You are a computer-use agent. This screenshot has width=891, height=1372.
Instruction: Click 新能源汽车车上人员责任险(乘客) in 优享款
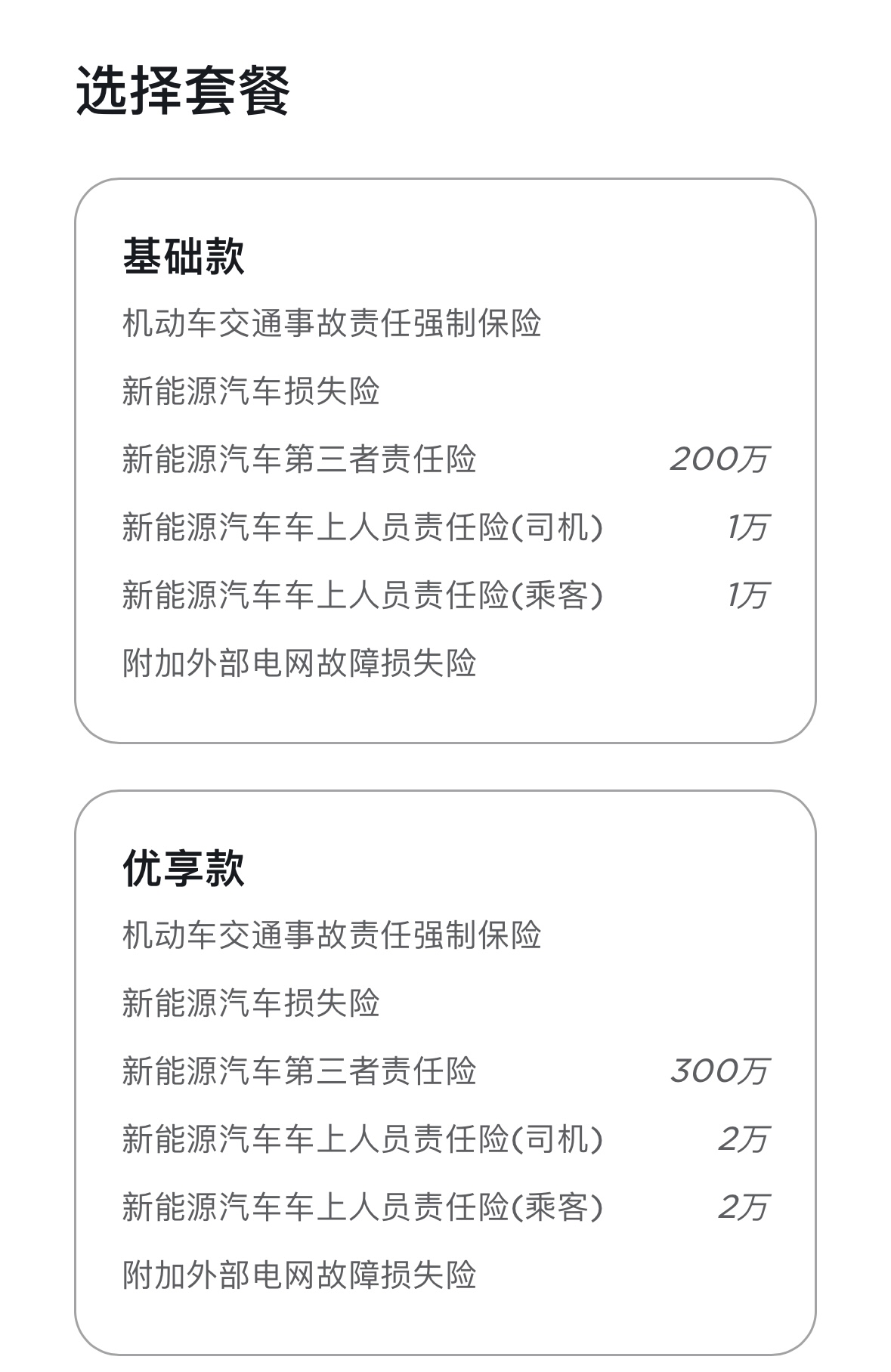pyautogui.click(x=363, y=1207)
